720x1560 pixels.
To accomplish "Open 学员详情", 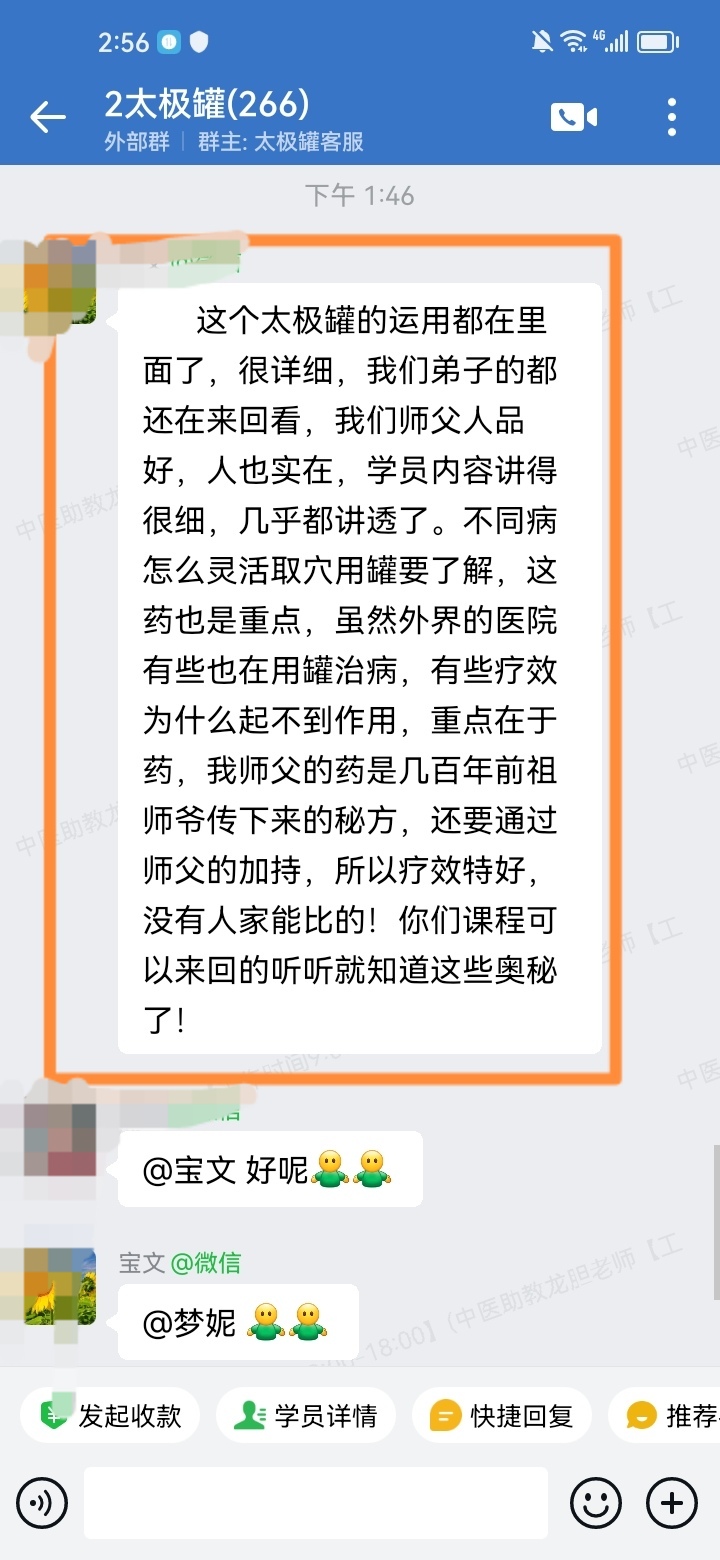I will point(305,1415).
